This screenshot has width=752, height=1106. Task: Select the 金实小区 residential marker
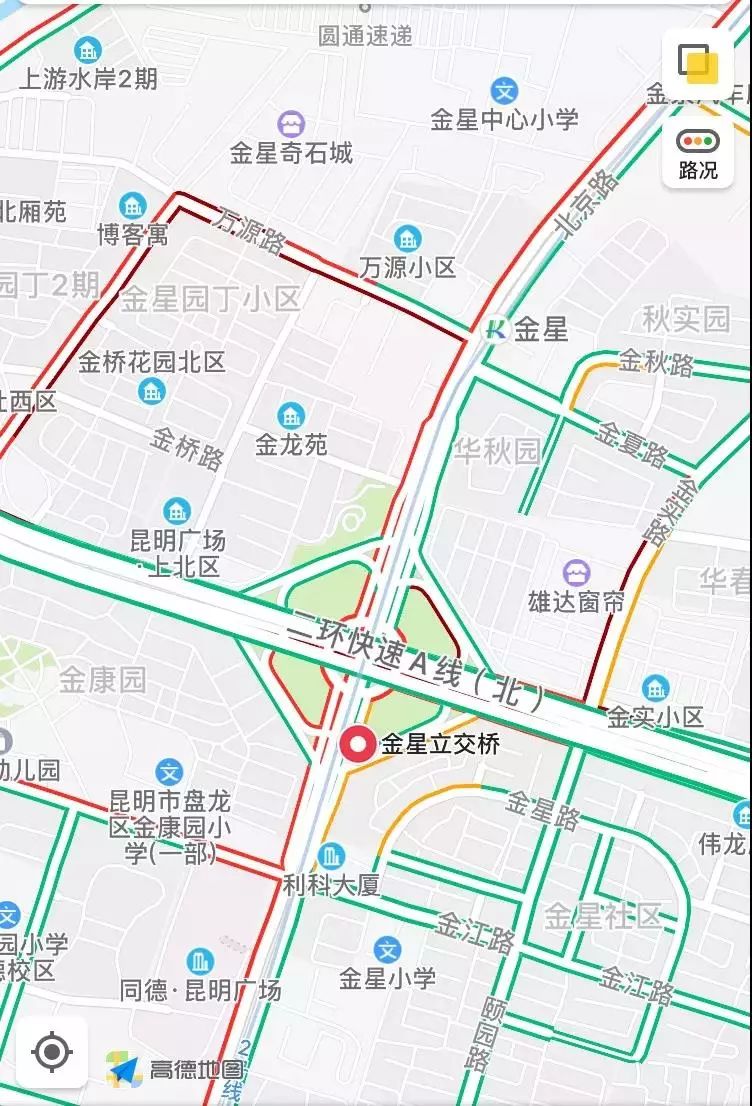(x=654, y=687)
